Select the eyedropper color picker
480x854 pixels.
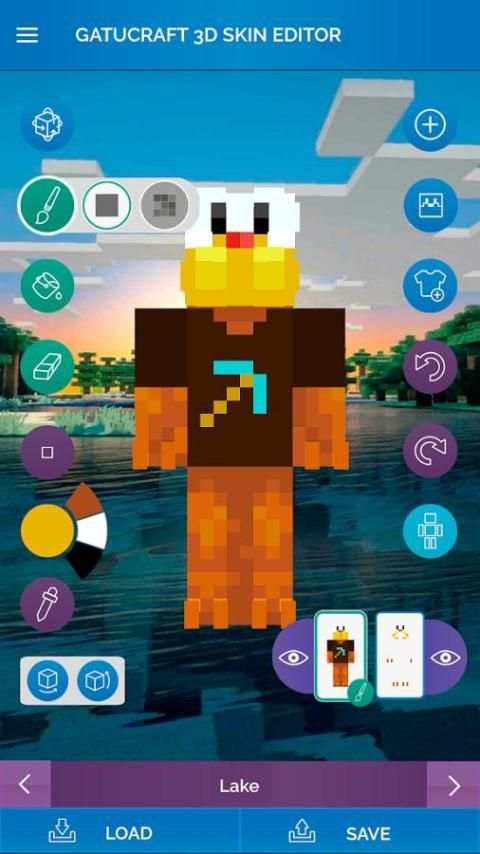[x=47, y=605]
